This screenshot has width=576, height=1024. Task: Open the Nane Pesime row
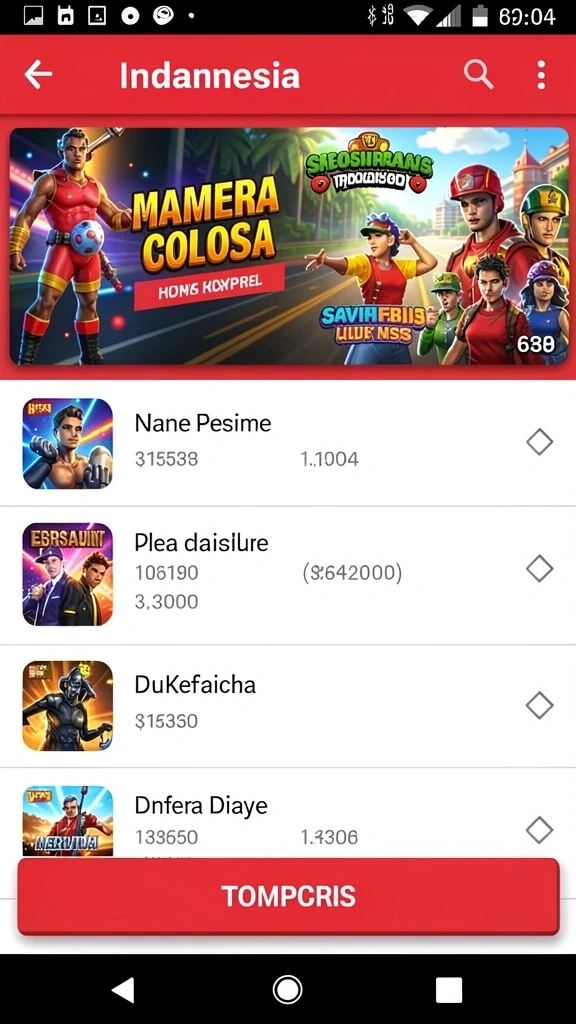(288, 443)
